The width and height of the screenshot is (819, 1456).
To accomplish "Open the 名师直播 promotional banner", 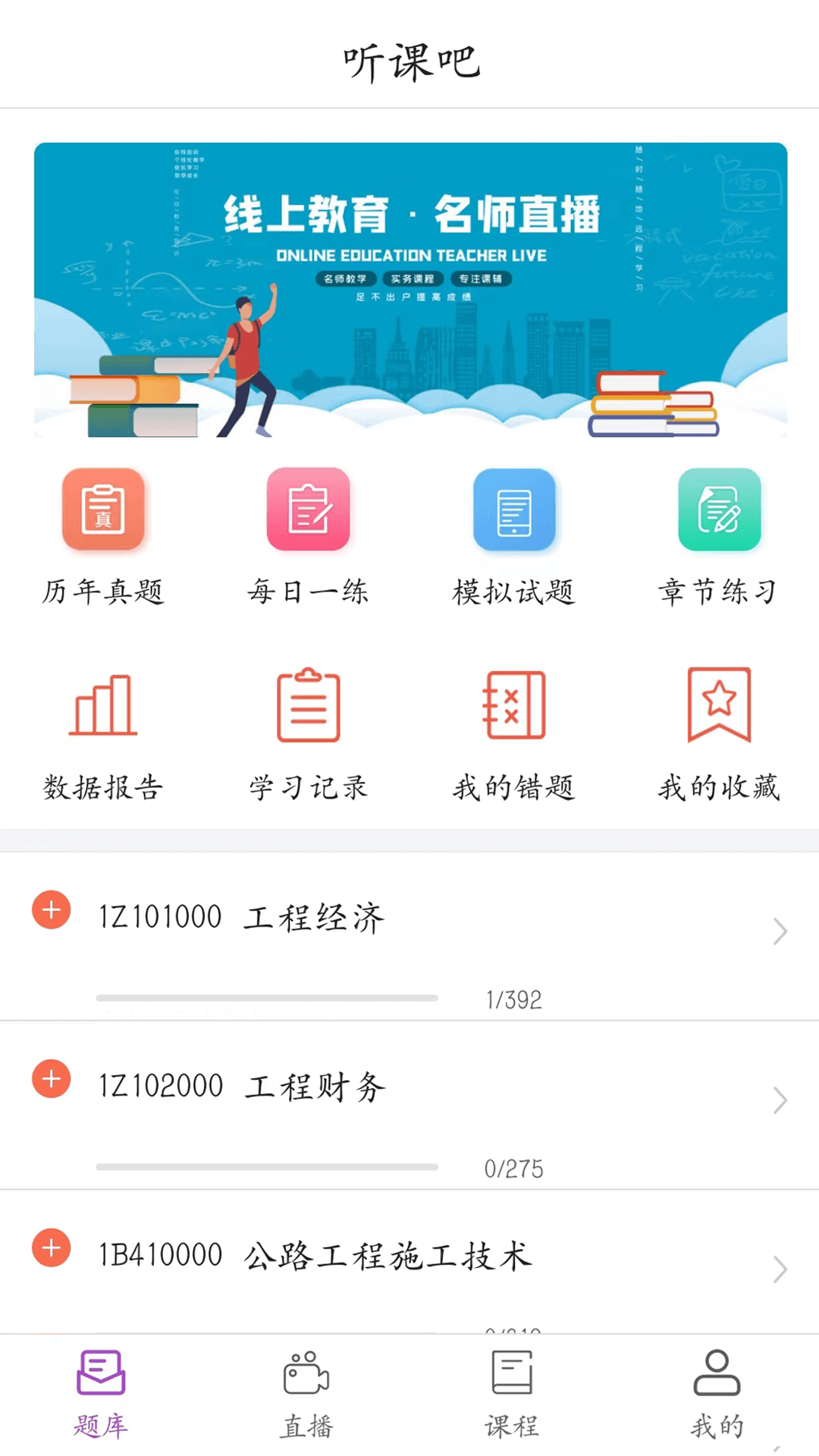I will (409, 288).
